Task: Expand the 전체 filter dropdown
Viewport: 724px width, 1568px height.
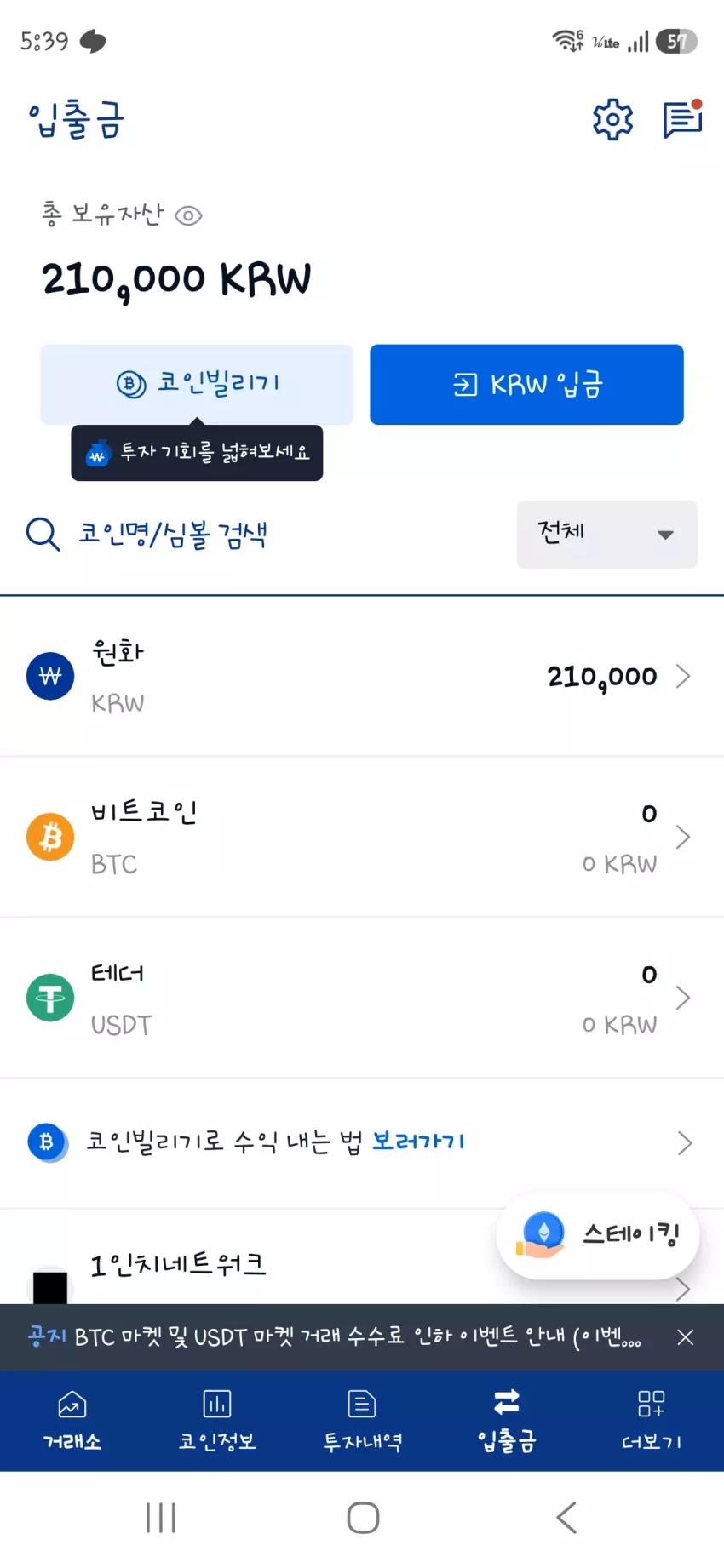Action: tap(606, 534)
